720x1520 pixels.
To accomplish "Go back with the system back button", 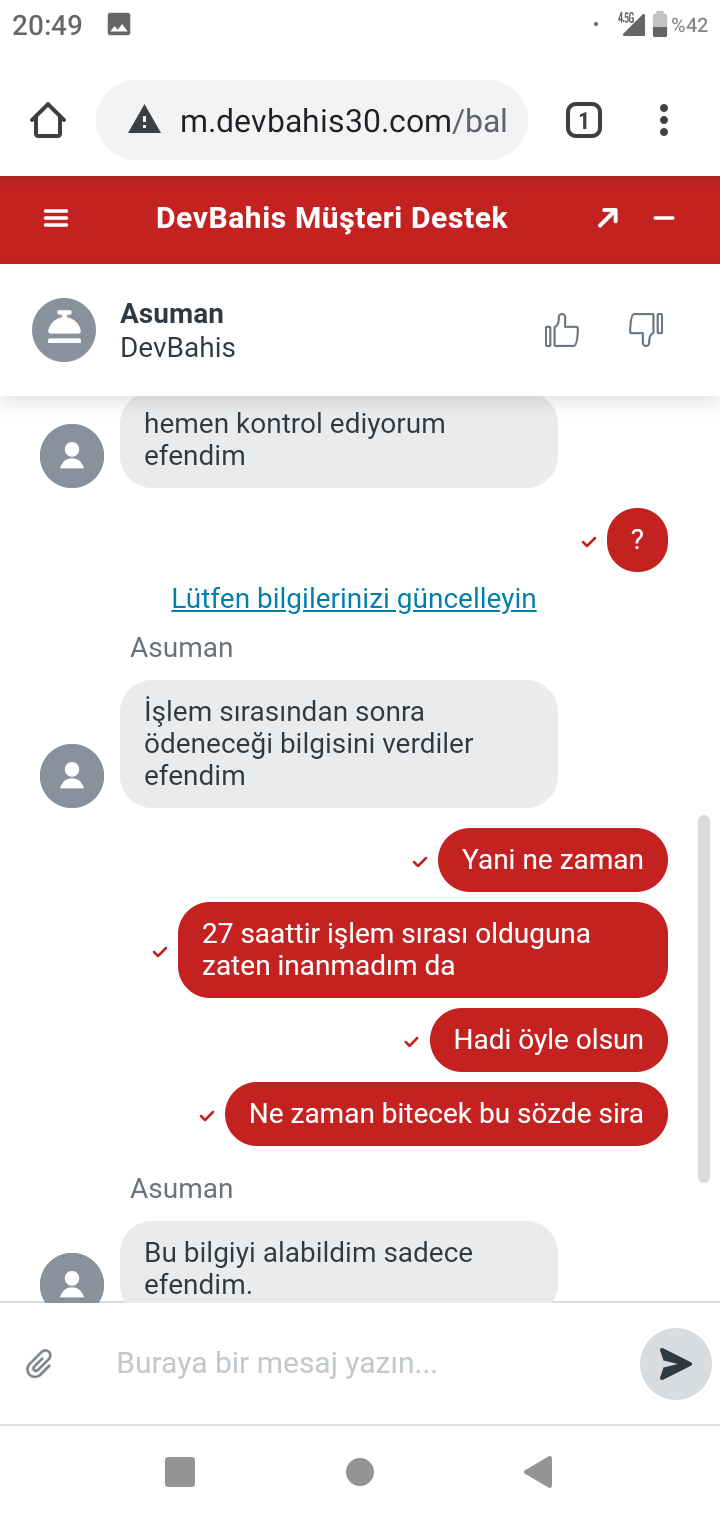I will pyautogui.click(x=538, y=1472).
